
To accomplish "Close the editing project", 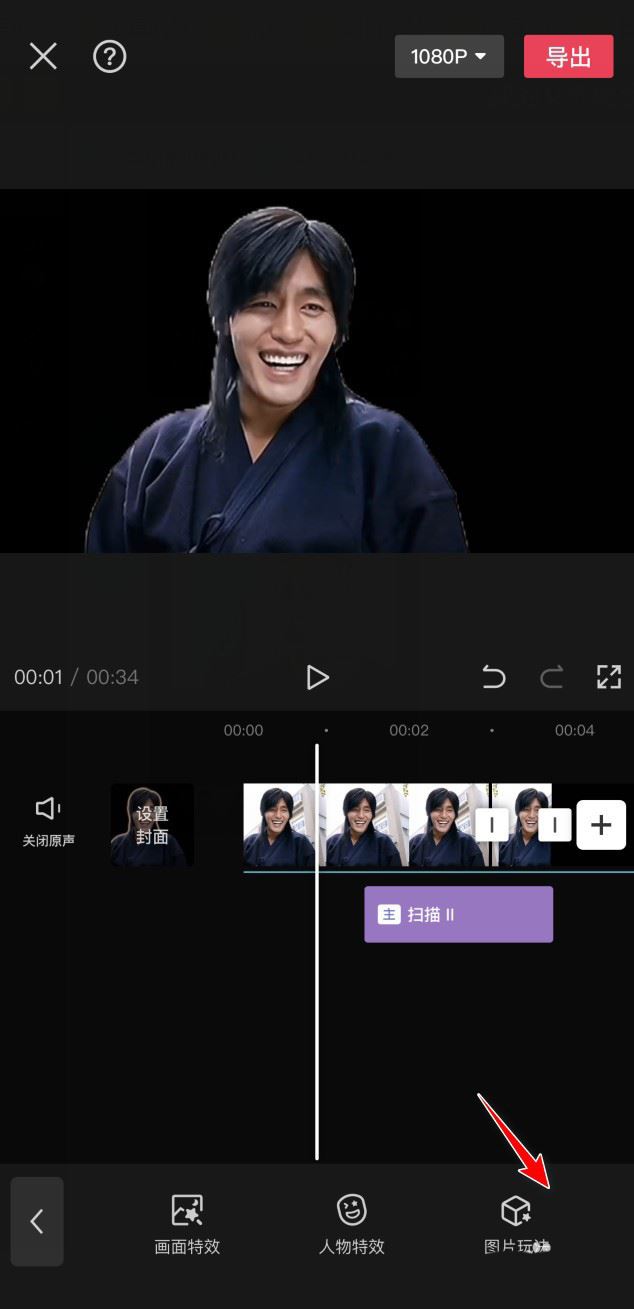I will [43, 56].
